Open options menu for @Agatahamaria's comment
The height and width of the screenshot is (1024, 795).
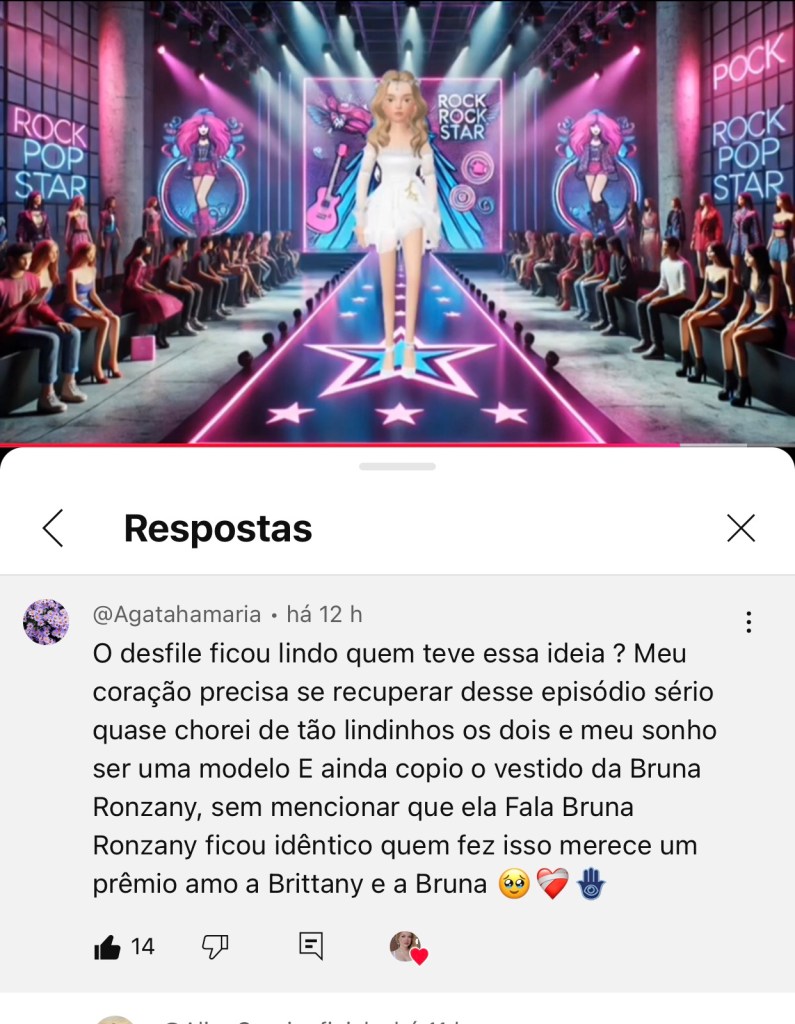pos(748,622)
